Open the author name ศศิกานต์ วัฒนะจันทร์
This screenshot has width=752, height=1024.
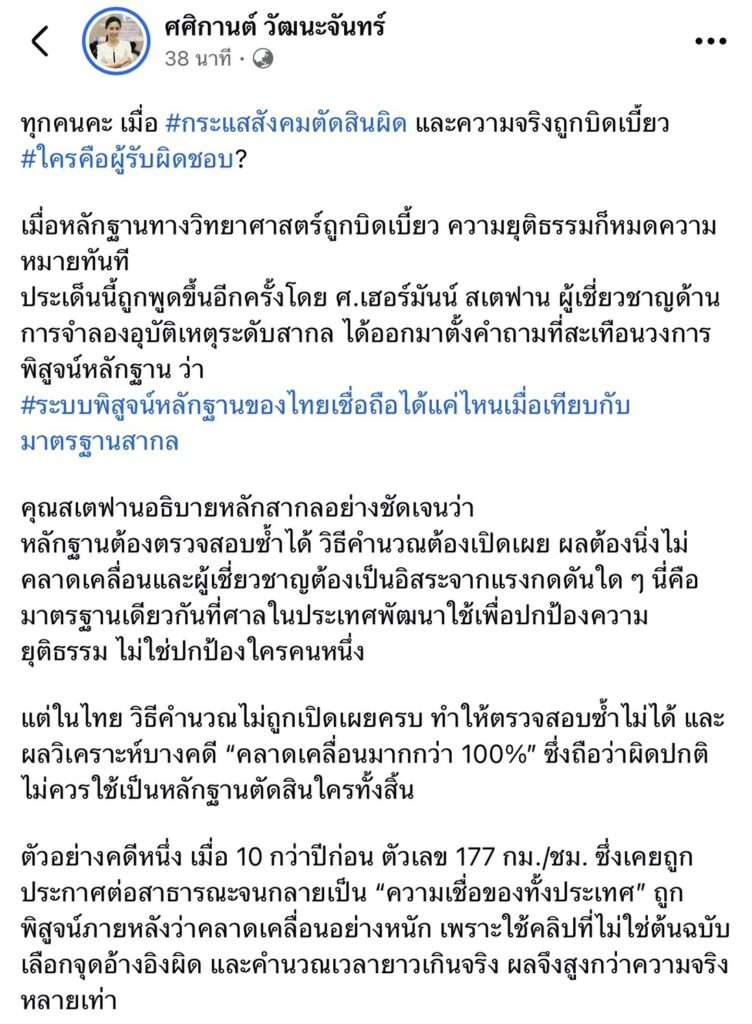pos(274,27)
